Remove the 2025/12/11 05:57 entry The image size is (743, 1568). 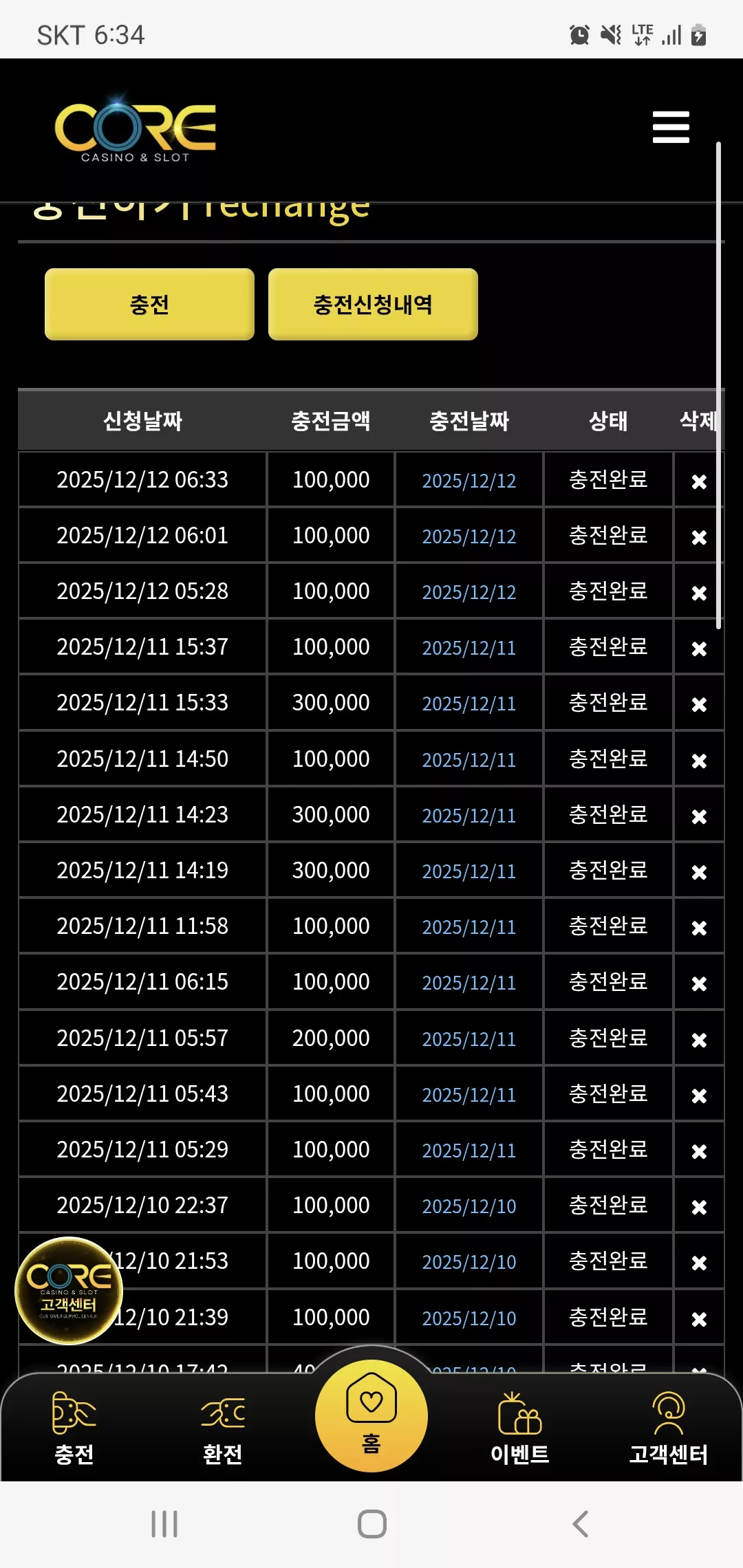[699, 1040]
